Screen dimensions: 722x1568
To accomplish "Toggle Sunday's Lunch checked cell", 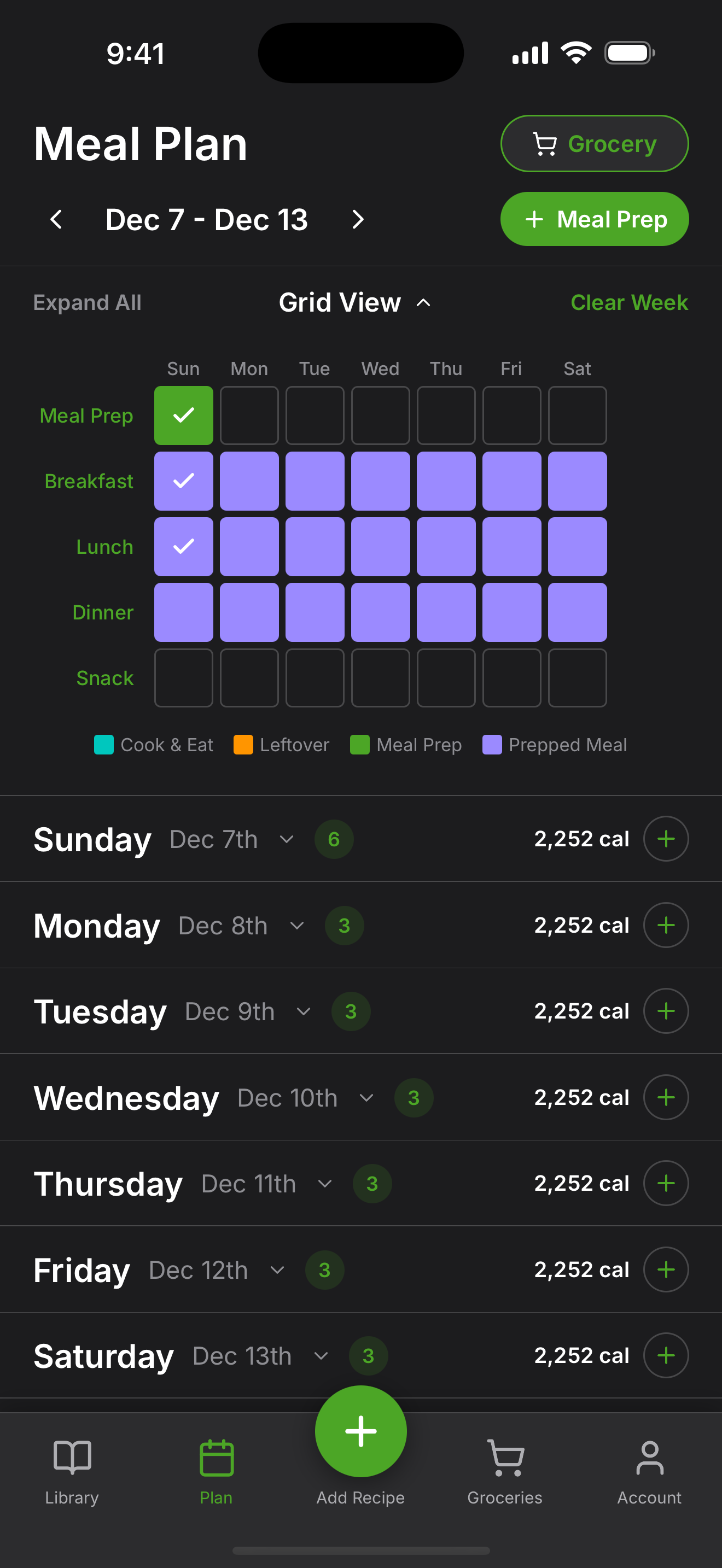I will tap(183, 547).
